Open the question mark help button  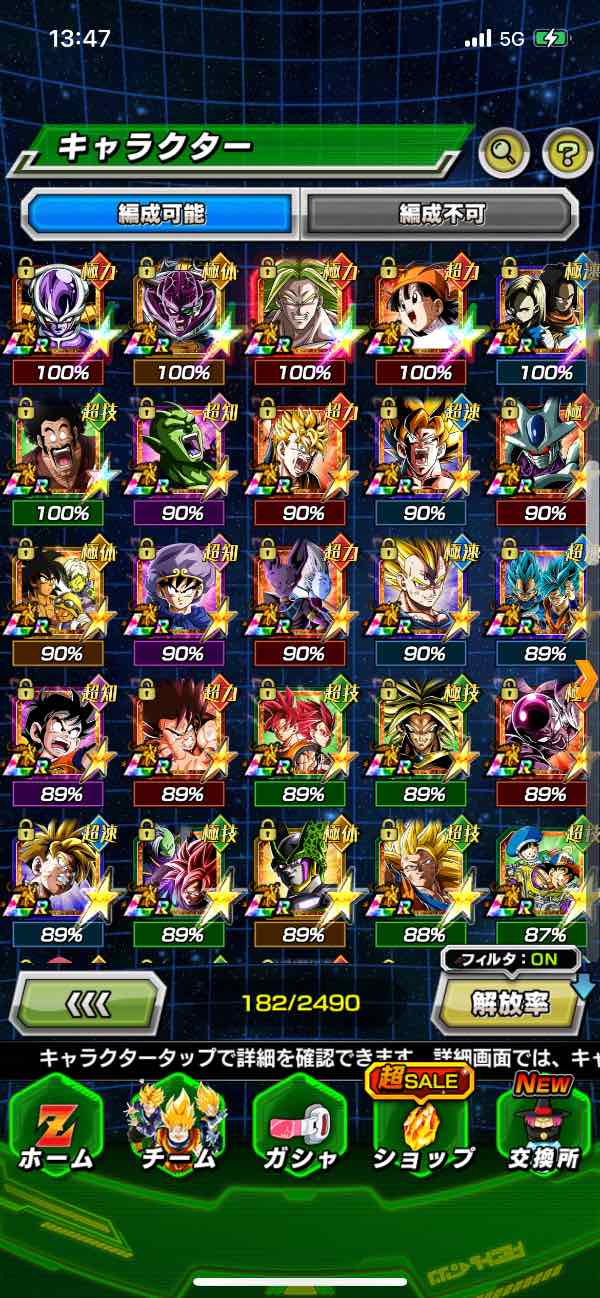coord(567,153)
